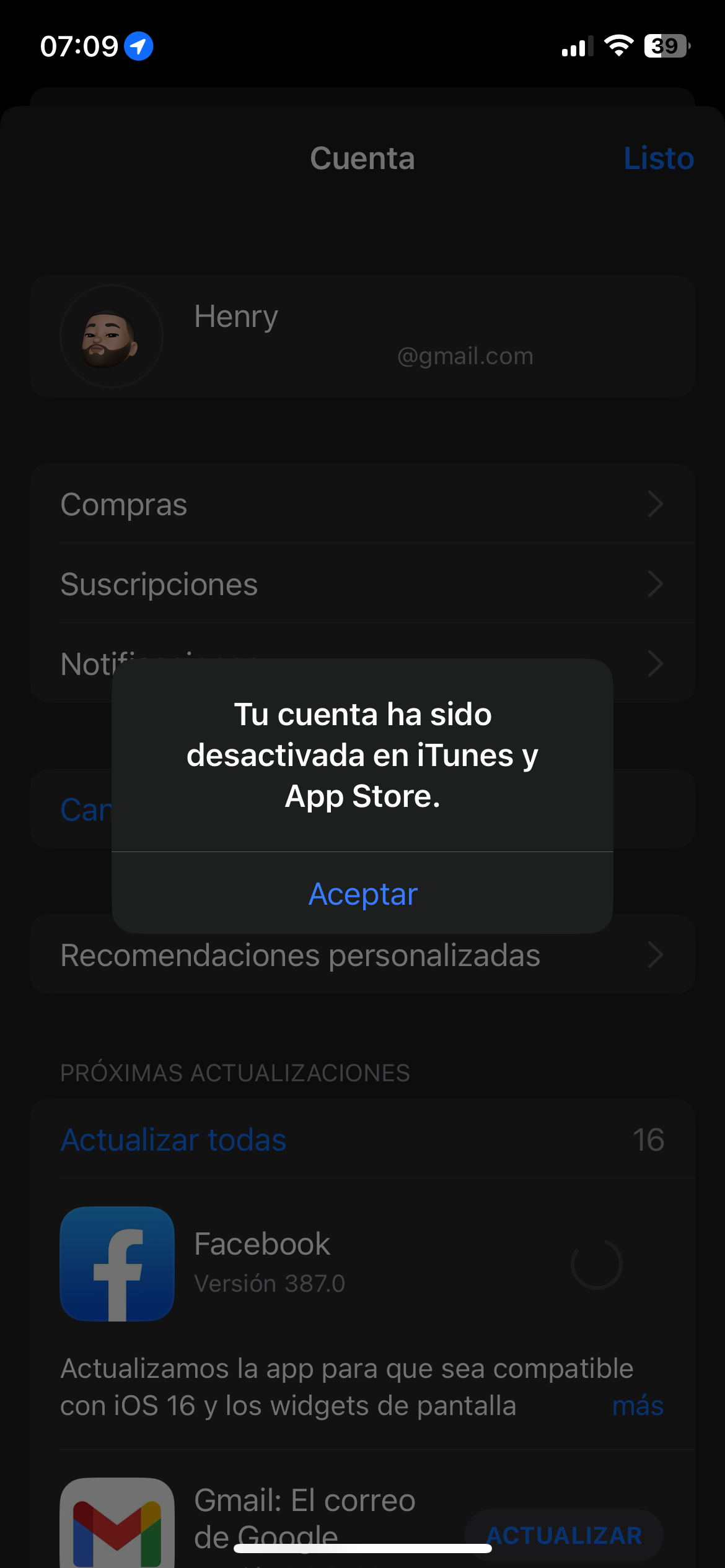Tap Listo to close the Cuenta sheet

click(x=658, y=159)
